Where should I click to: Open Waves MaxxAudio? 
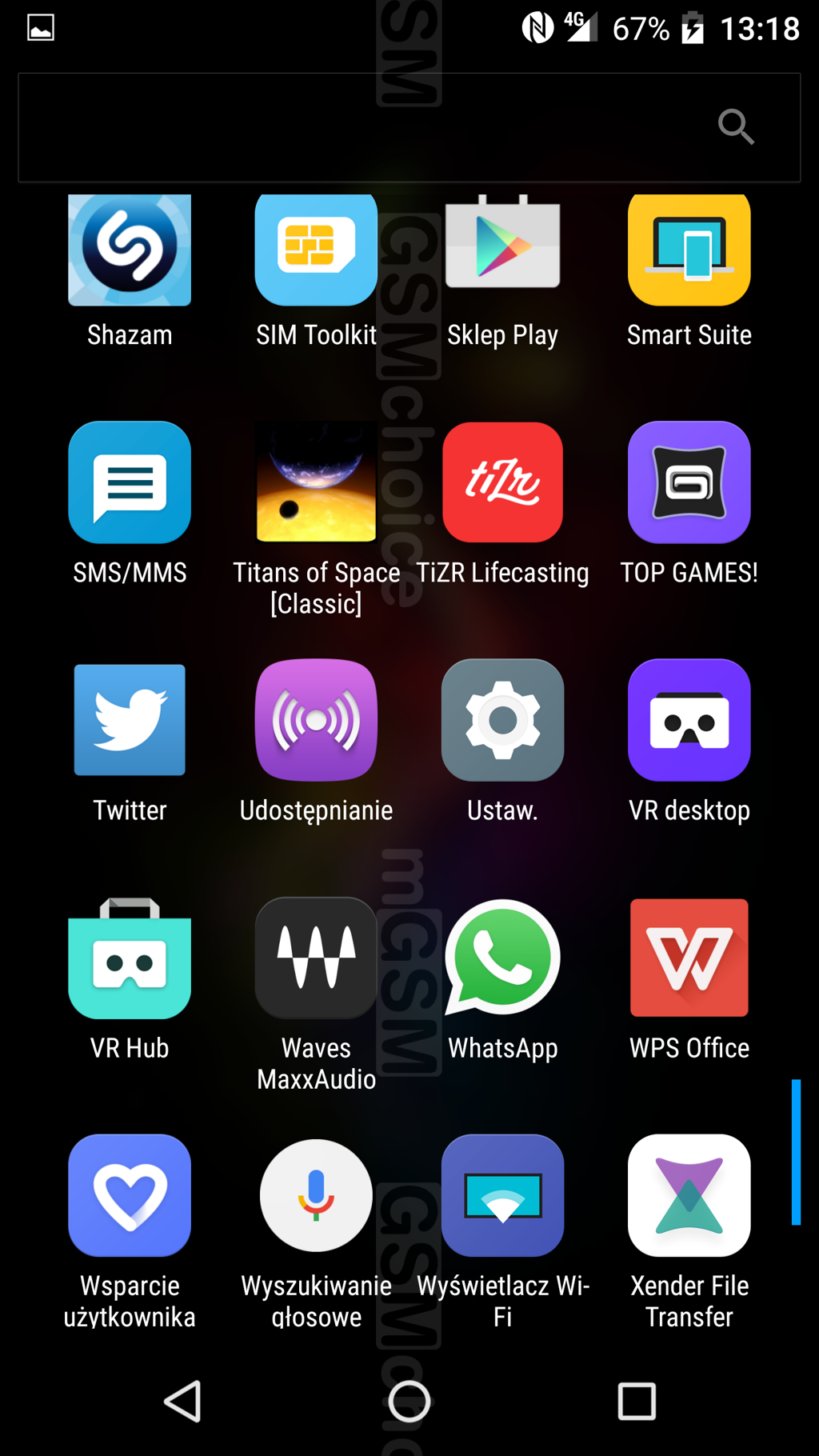[x=316, y=958]
